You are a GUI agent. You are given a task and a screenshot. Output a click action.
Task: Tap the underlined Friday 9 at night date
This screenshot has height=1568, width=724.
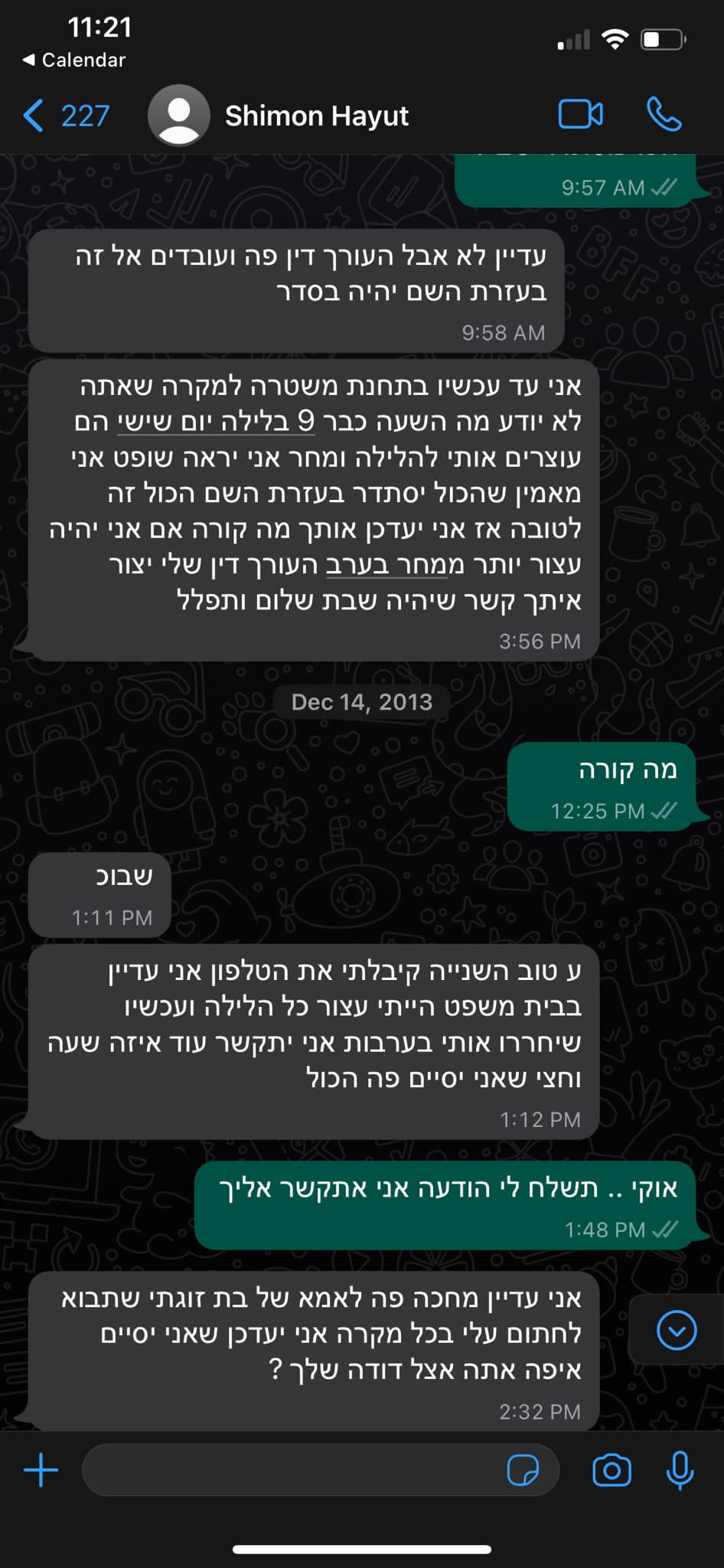tap(215, 421)
